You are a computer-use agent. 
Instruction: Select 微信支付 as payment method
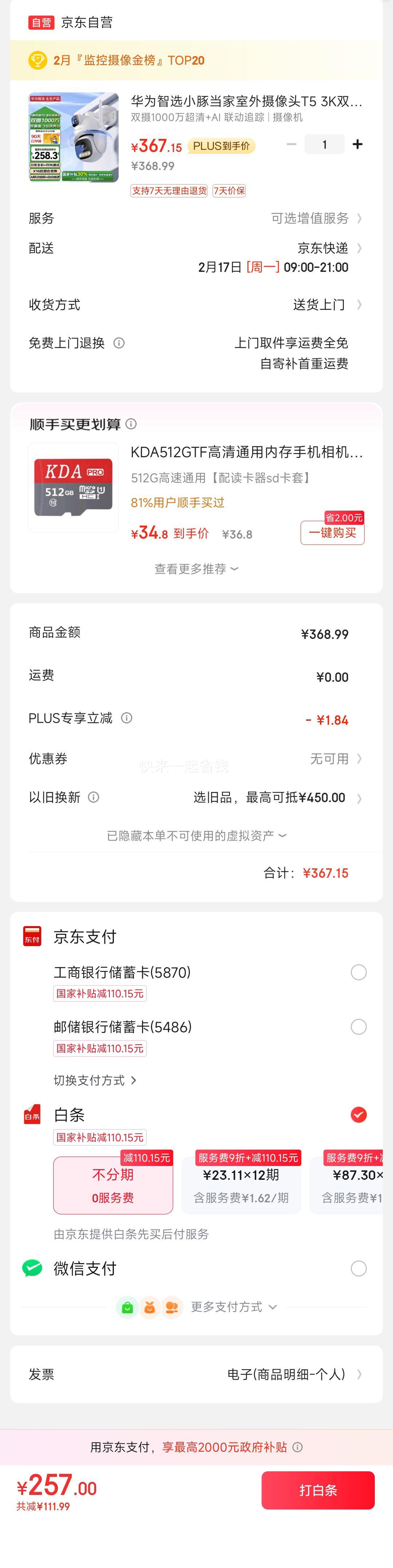click(x=358, y=1269)
